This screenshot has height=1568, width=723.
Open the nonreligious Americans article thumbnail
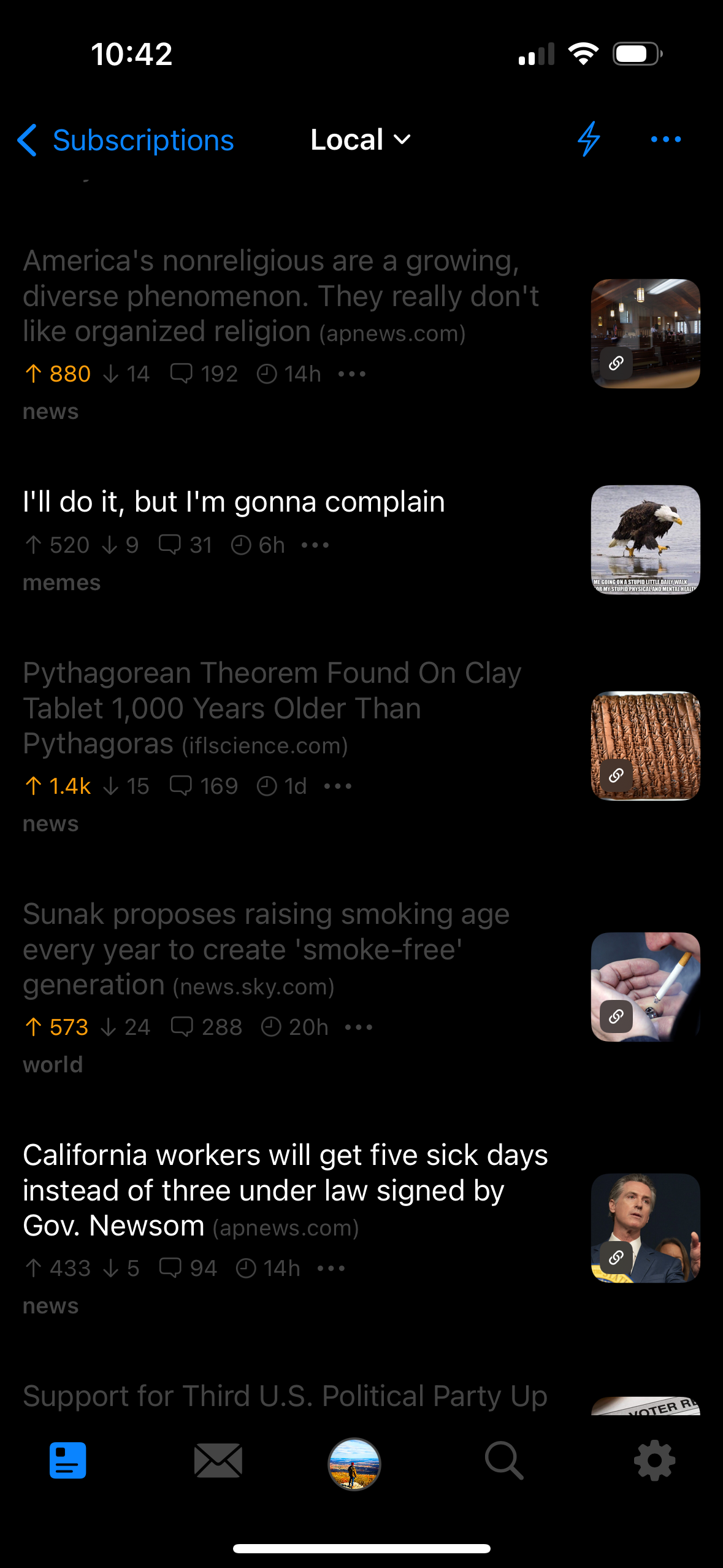click(x=645, y=334)
